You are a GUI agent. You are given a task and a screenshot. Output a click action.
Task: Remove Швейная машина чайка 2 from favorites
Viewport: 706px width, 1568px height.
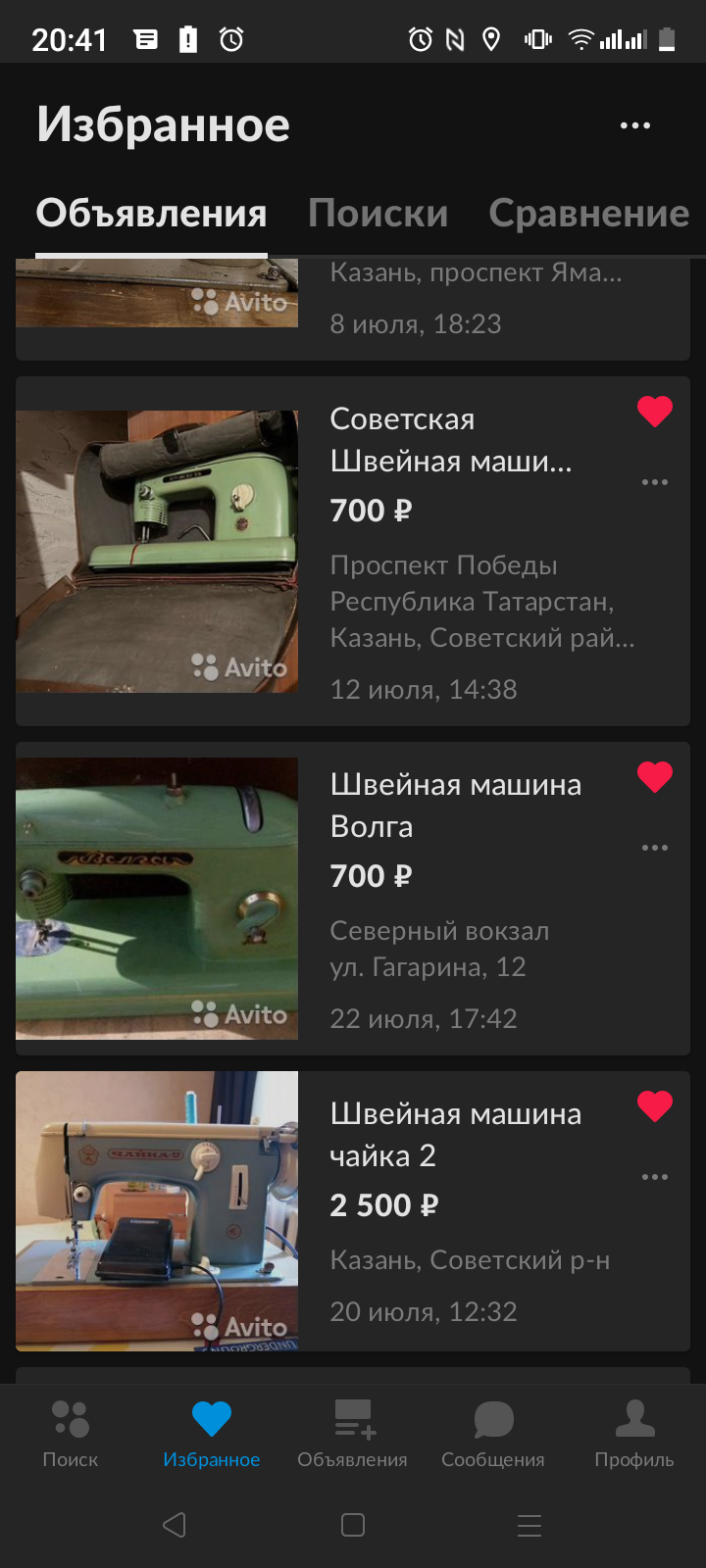point(654,1106)
